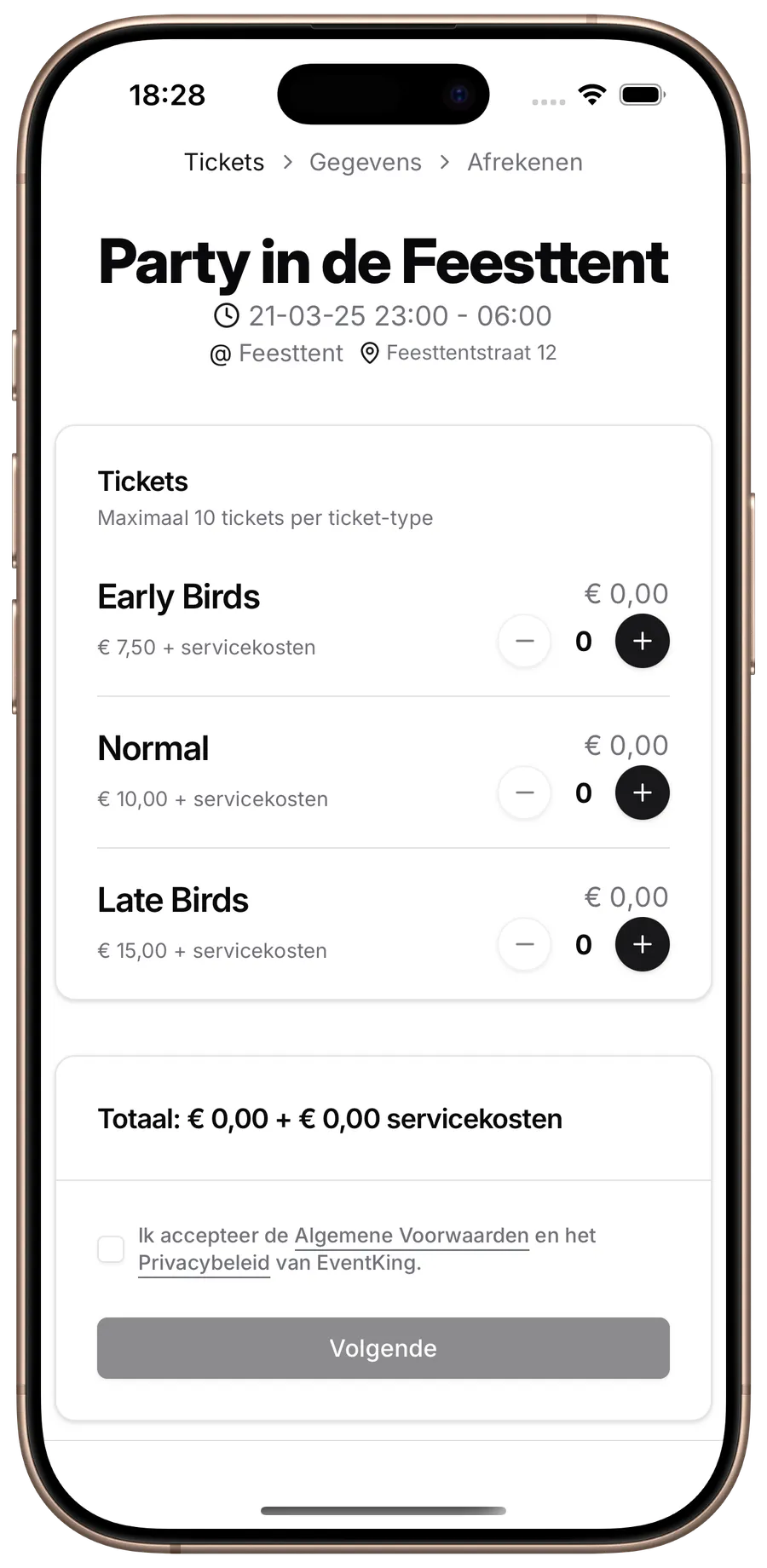The width and height of the screenshot is (767, 1568).
Task: Increase the Early Birds ticket count
Action: point(642,640)
